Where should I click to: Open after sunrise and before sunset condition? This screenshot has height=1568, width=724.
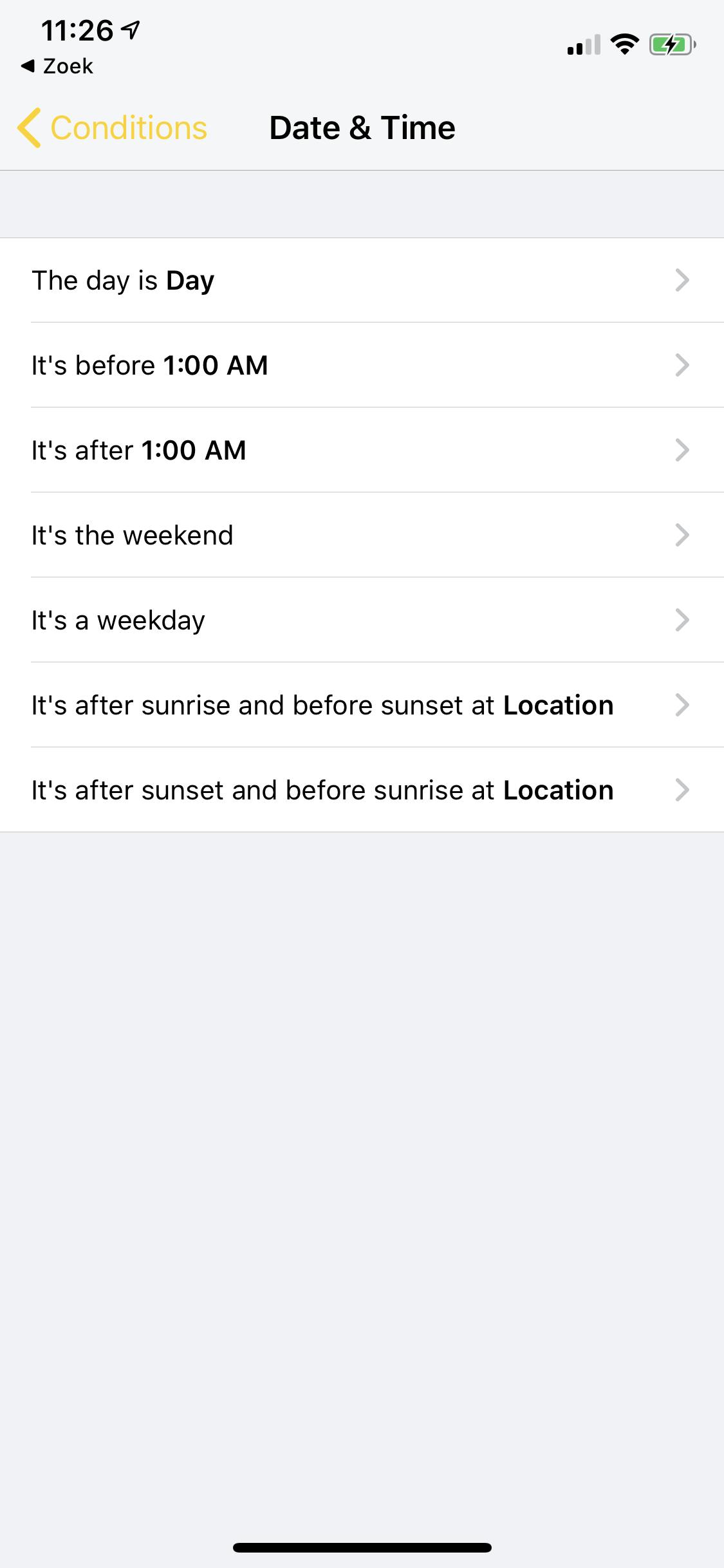(x=360, y=705)
